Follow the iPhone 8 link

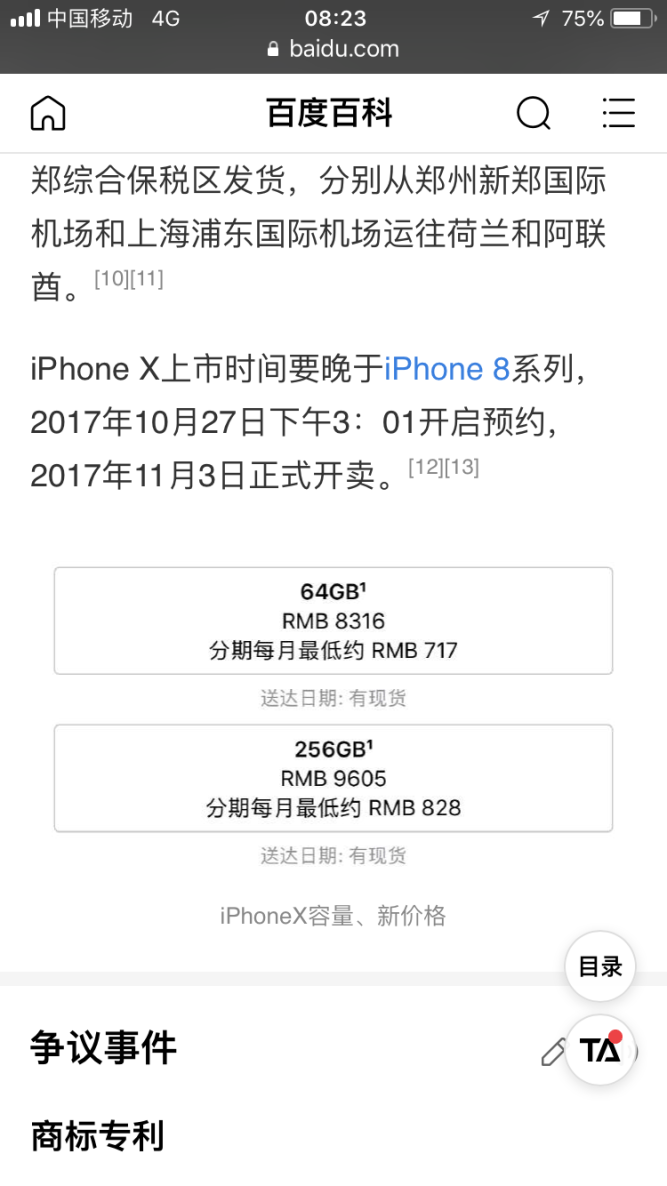tap(448, 369)
